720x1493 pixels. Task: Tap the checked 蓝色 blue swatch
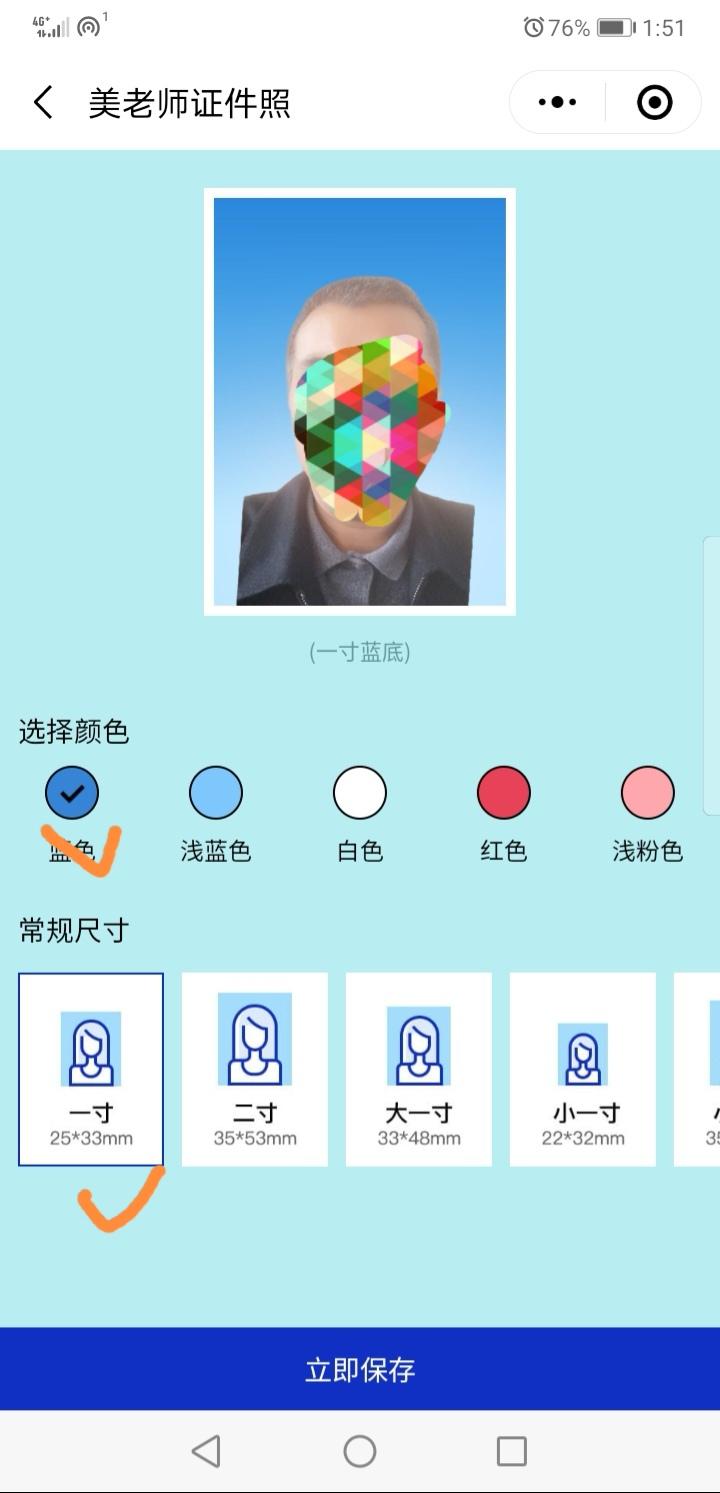click(x=71, y=792)
